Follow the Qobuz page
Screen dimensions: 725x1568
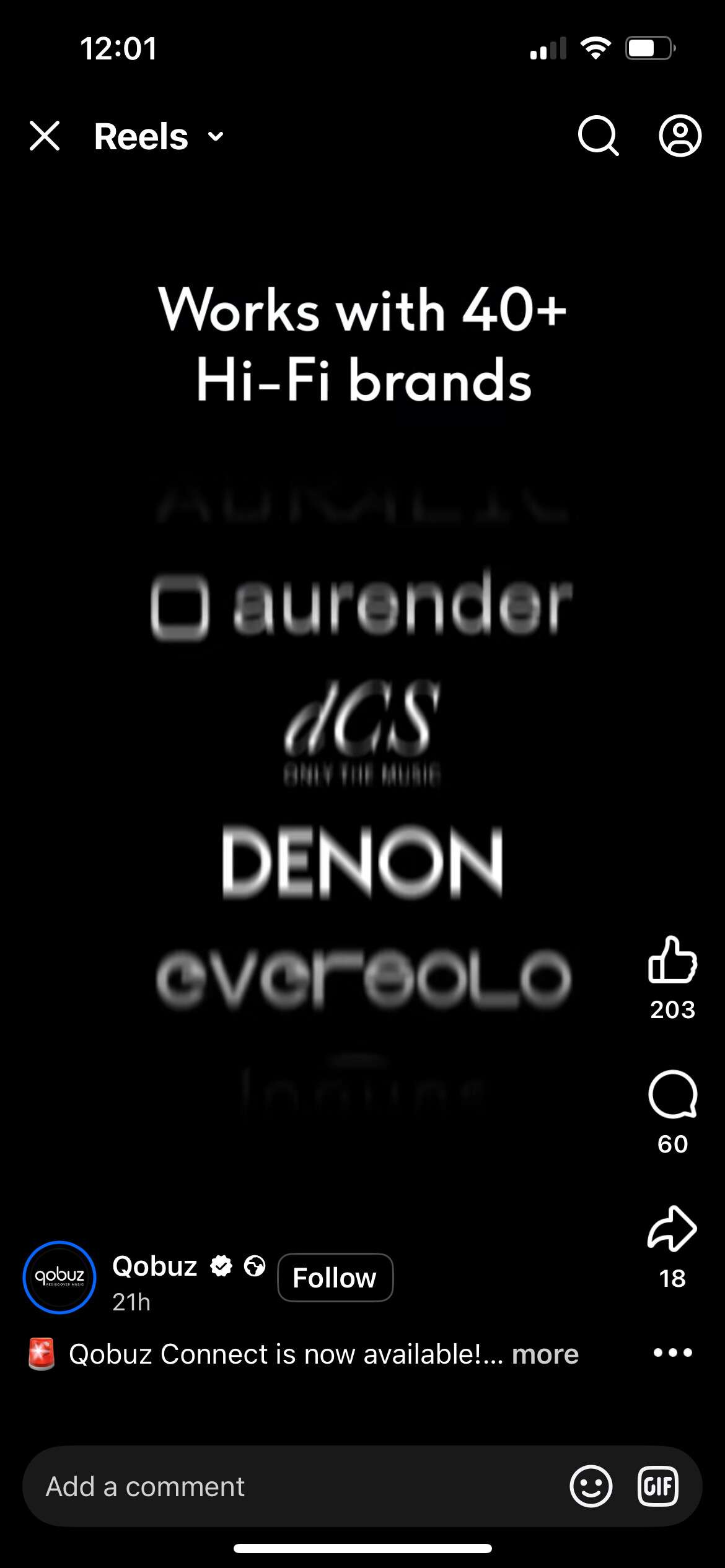335,1278
